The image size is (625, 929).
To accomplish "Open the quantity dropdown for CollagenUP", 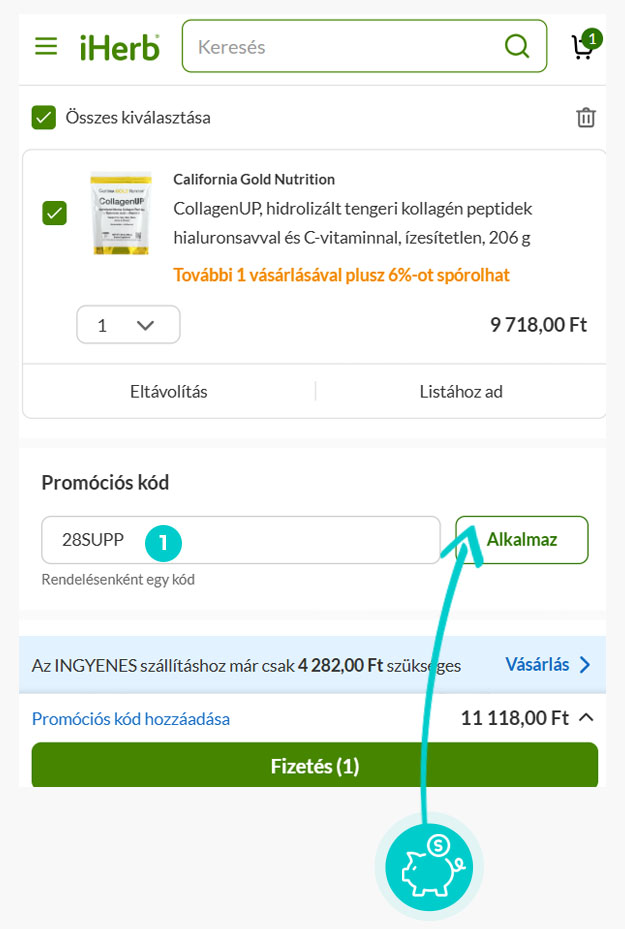I will [128, 325].
